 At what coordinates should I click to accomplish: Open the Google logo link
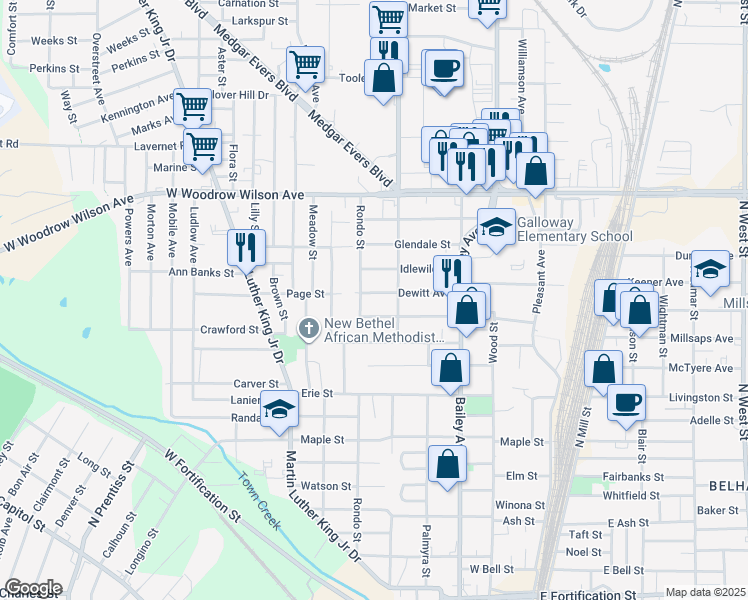click(x=34, y=588)
